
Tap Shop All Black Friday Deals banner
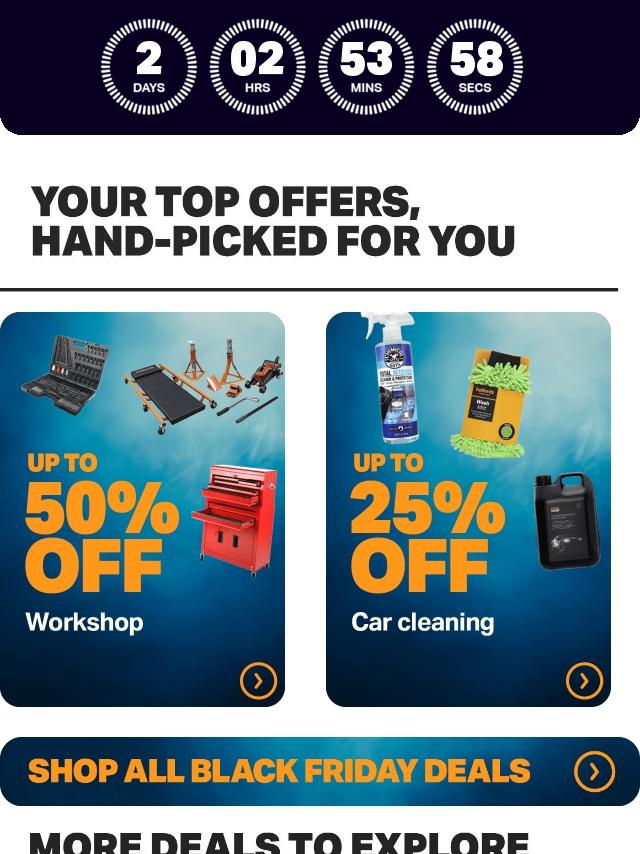[x=320, y=771]
